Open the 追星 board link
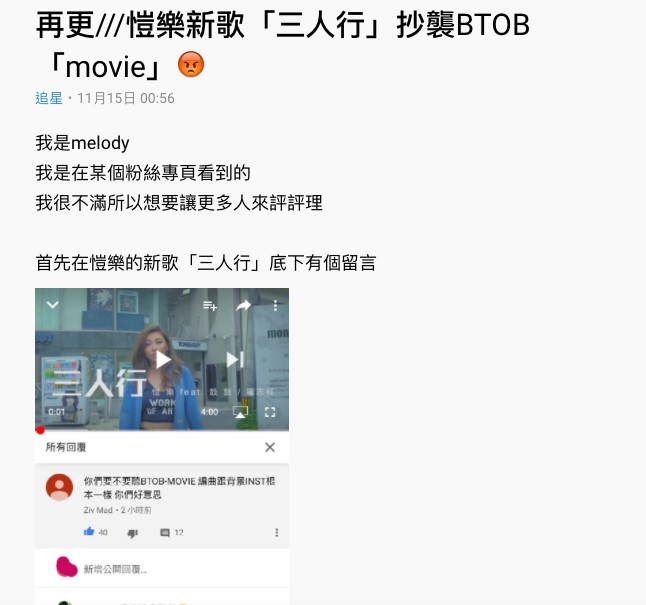 (x=49, y=98)
